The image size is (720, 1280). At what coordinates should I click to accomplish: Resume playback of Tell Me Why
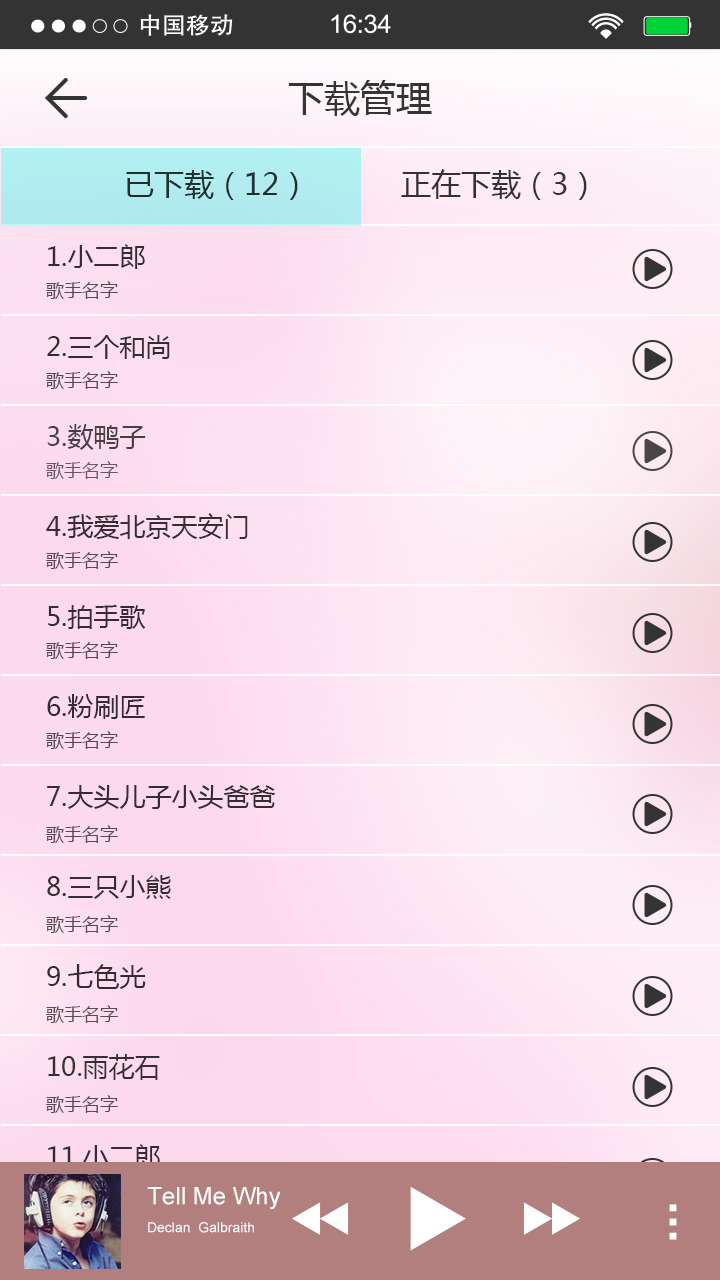point(437,1219)
